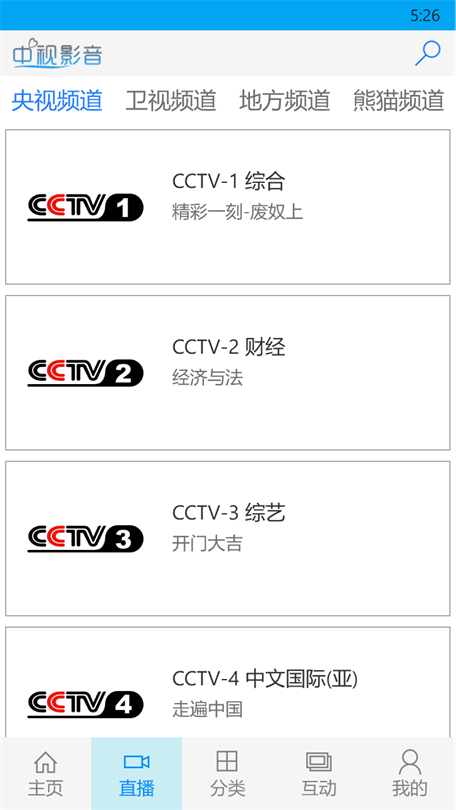Image resolution: width=456 pixels, height=810 pixels.
Task: Select the 央视频道 tab
Action: tap(57, 100)
